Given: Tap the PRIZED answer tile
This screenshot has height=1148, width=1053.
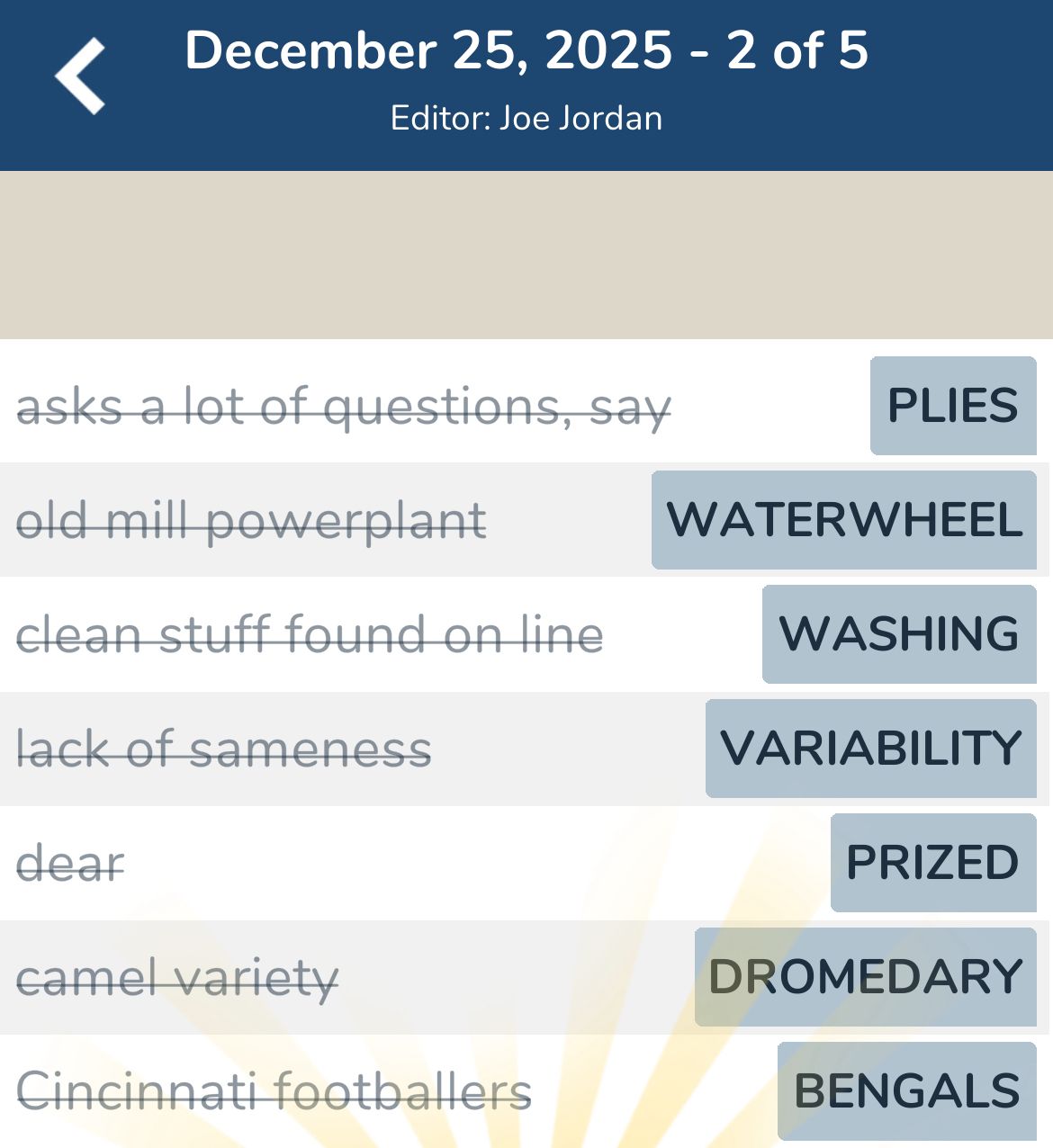Looking at the screenshot, I should pyautogui.click(x=931, y=862).
